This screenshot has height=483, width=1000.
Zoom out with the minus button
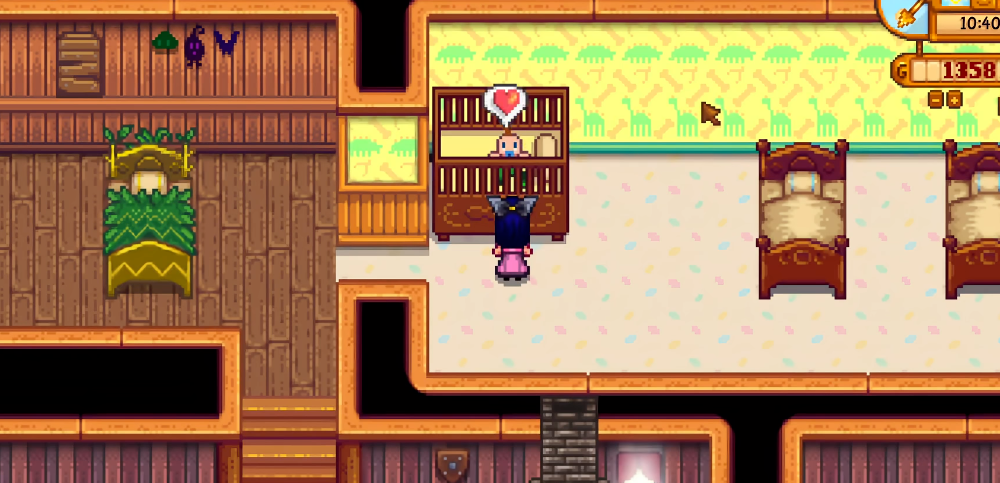[x=936, y=100]
